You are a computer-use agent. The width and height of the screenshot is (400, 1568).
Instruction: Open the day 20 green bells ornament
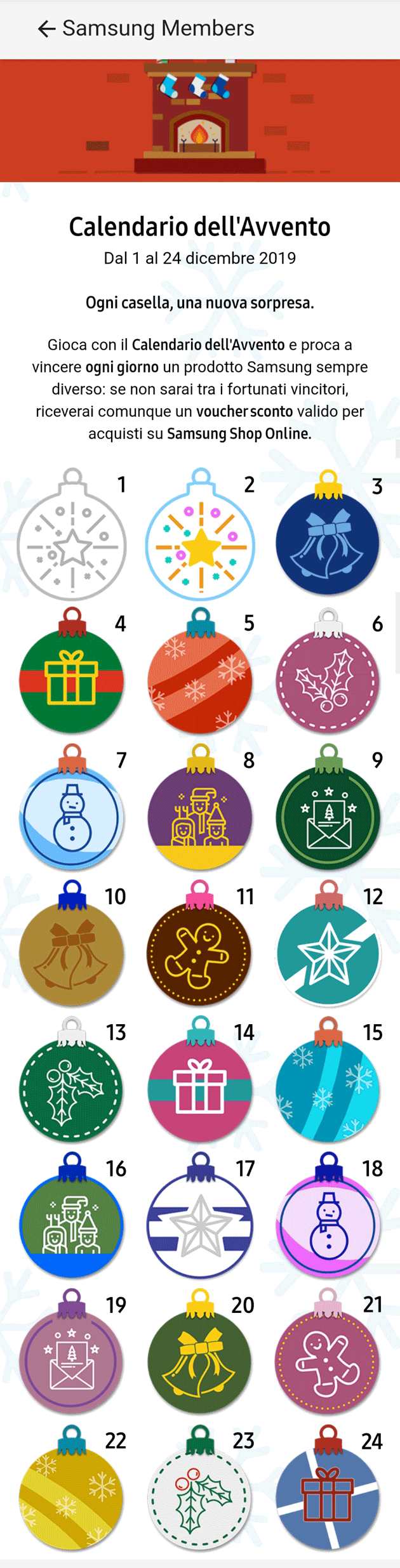pos(200,1362)
